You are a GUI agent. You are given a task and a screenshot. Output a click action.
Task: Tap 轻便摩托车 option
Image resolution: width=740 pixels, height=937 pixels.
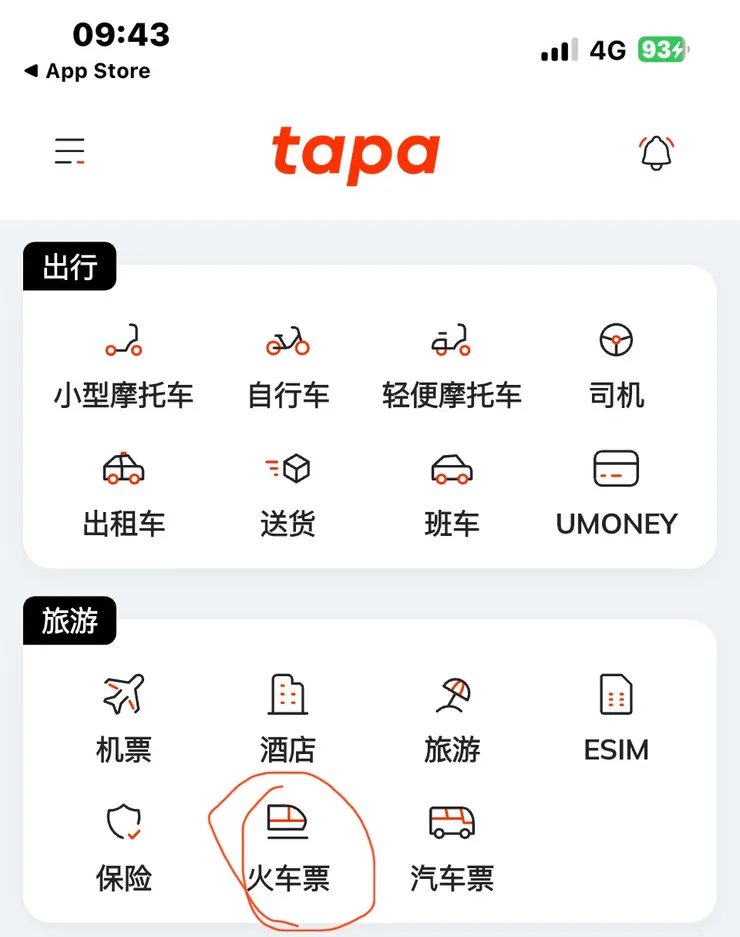[452, 365]
